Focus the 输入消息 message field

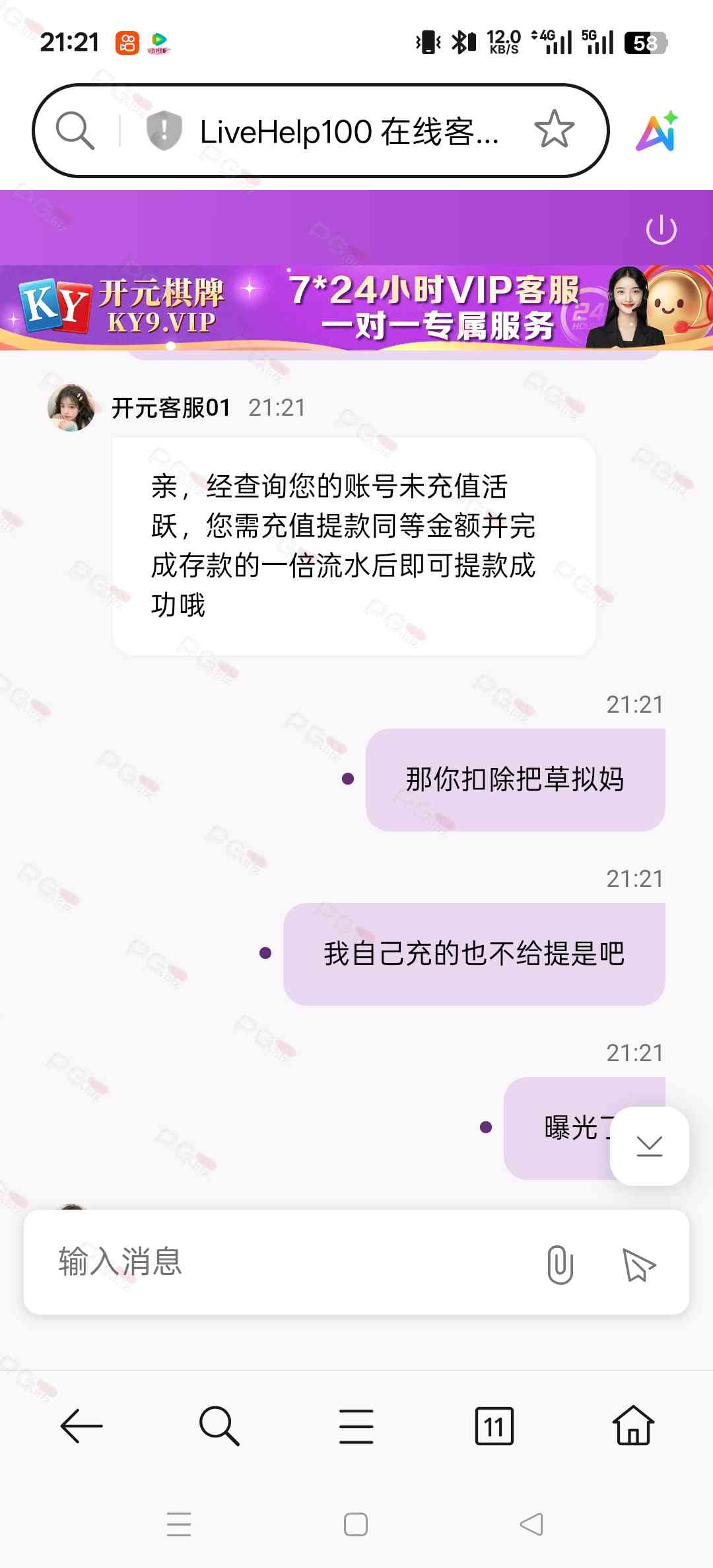tap(290, 1262)
